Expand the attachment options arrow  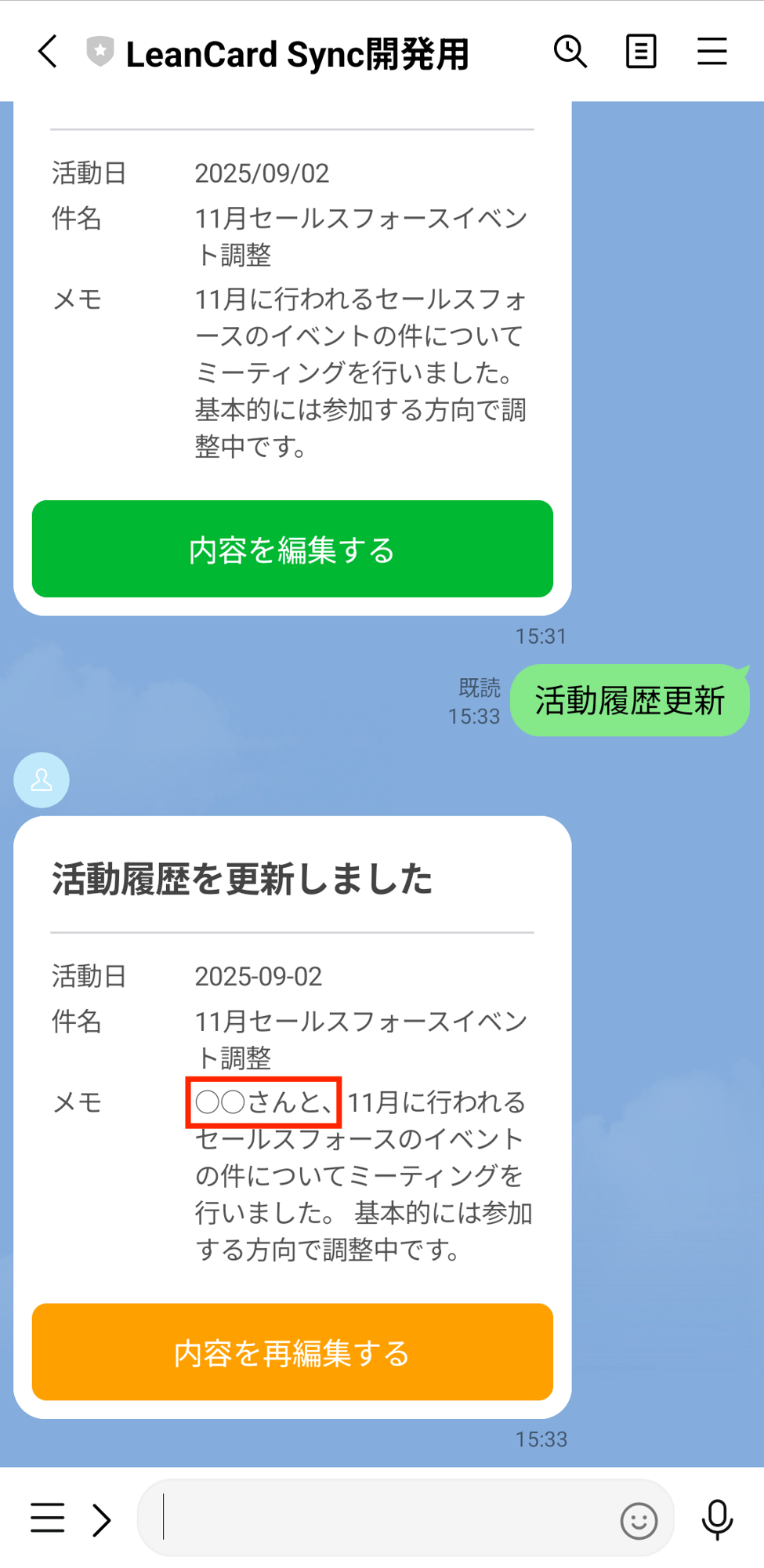[x=102, y=1519]
